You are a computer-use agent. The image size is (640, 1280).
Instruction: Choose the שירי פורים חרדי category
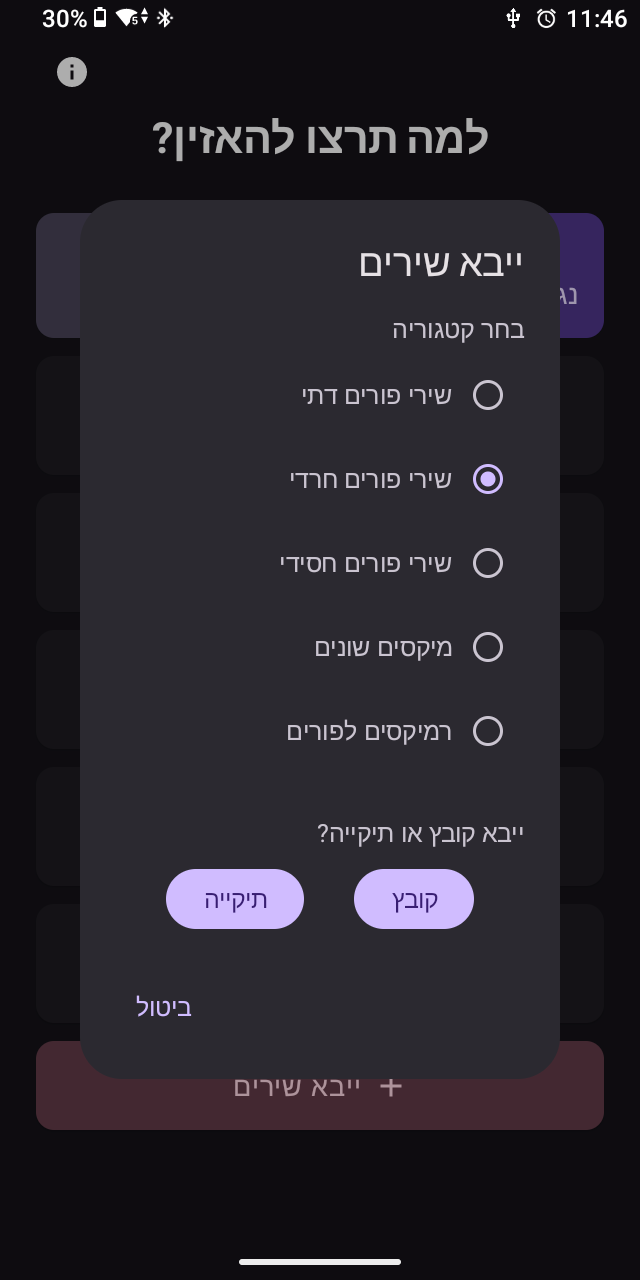(487, 479)
